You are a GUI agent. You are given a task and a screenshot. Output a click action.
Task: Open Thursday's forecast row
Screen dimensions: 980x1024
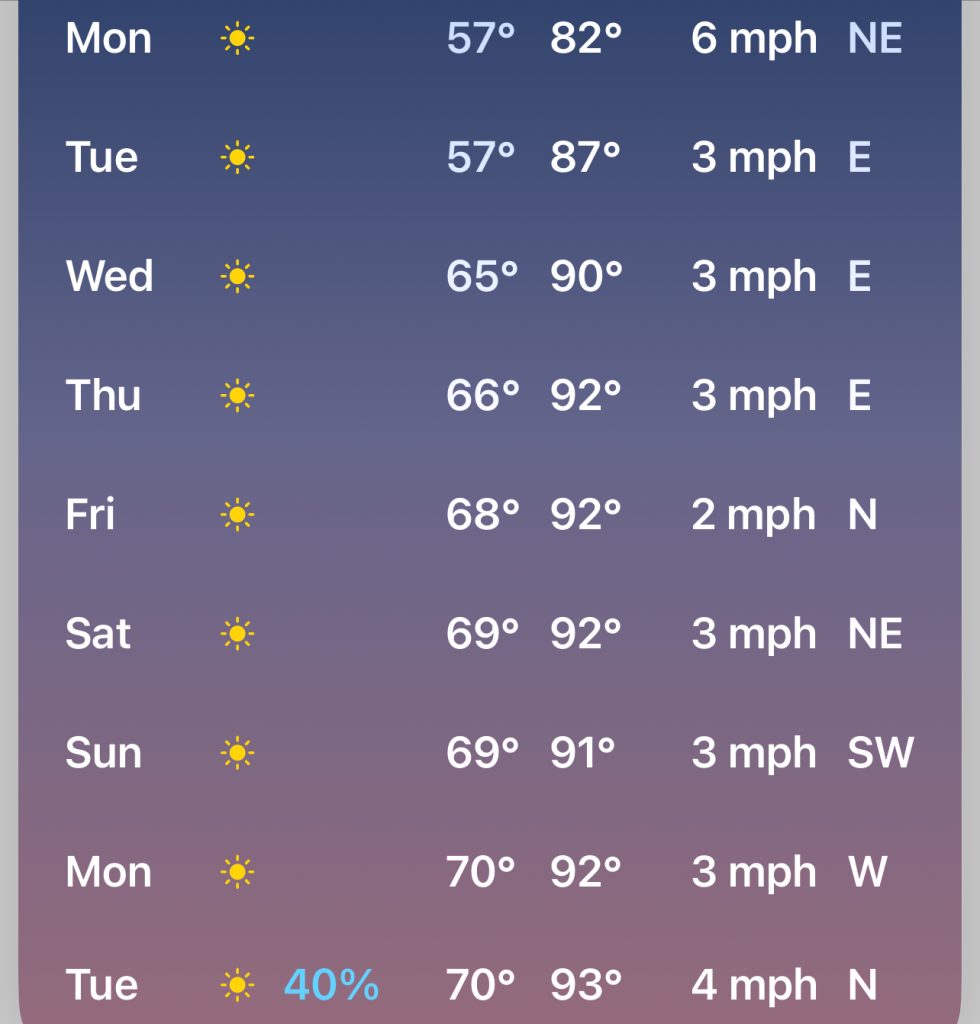pyautogui.click(x=489, y=395)
